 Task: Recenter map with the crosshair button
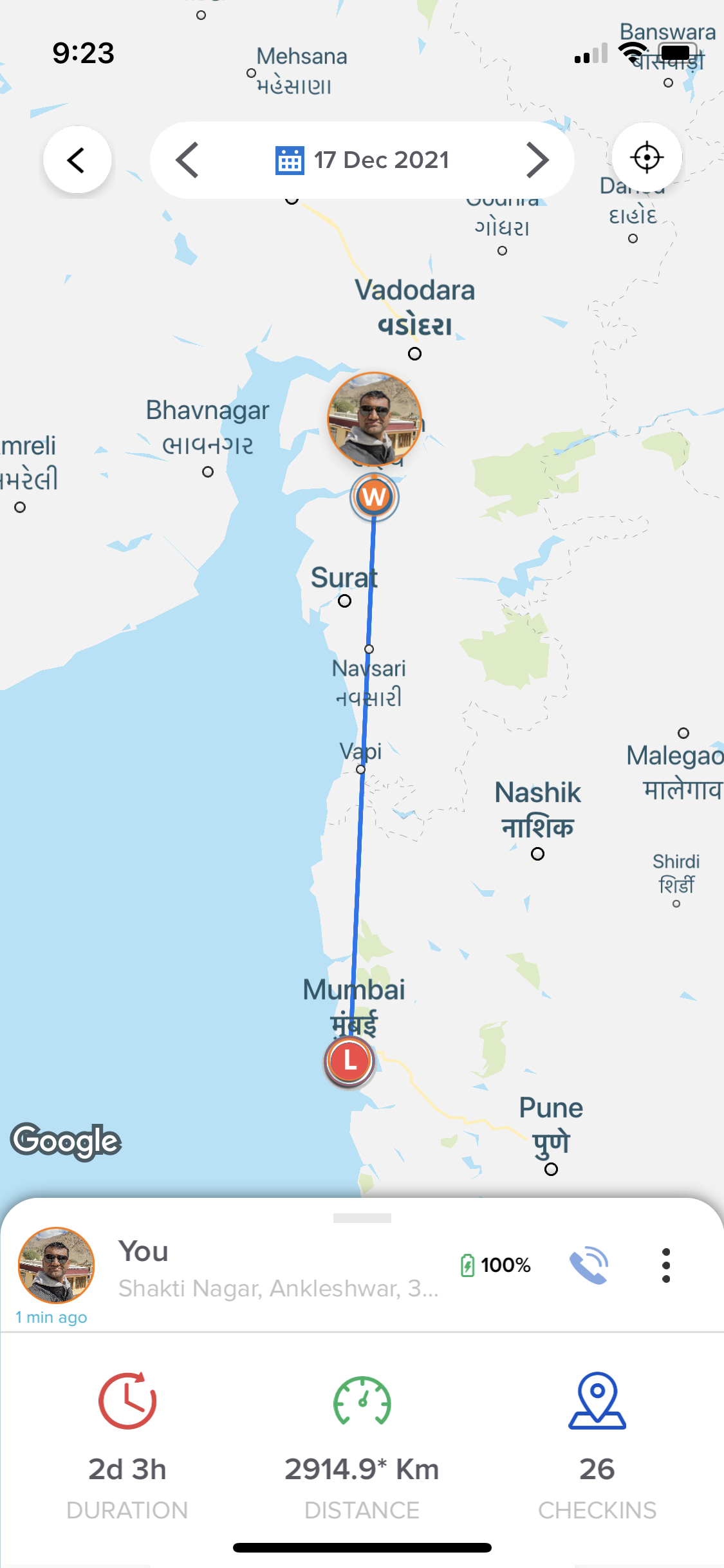(x=647, y=157)
